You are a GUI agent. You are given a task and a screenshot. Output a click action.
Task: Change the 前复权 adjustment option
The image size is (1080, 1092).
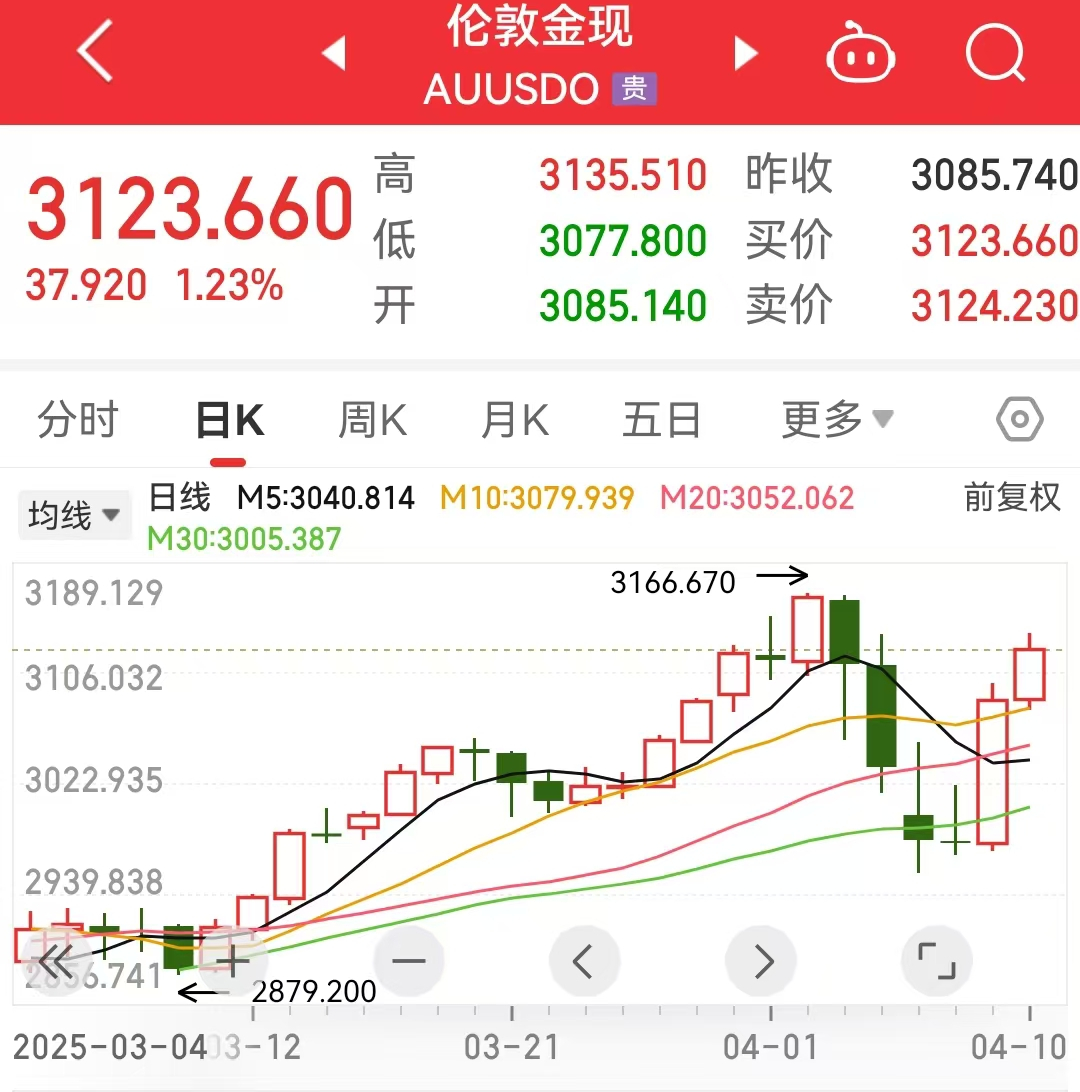tap(1011, 497)
